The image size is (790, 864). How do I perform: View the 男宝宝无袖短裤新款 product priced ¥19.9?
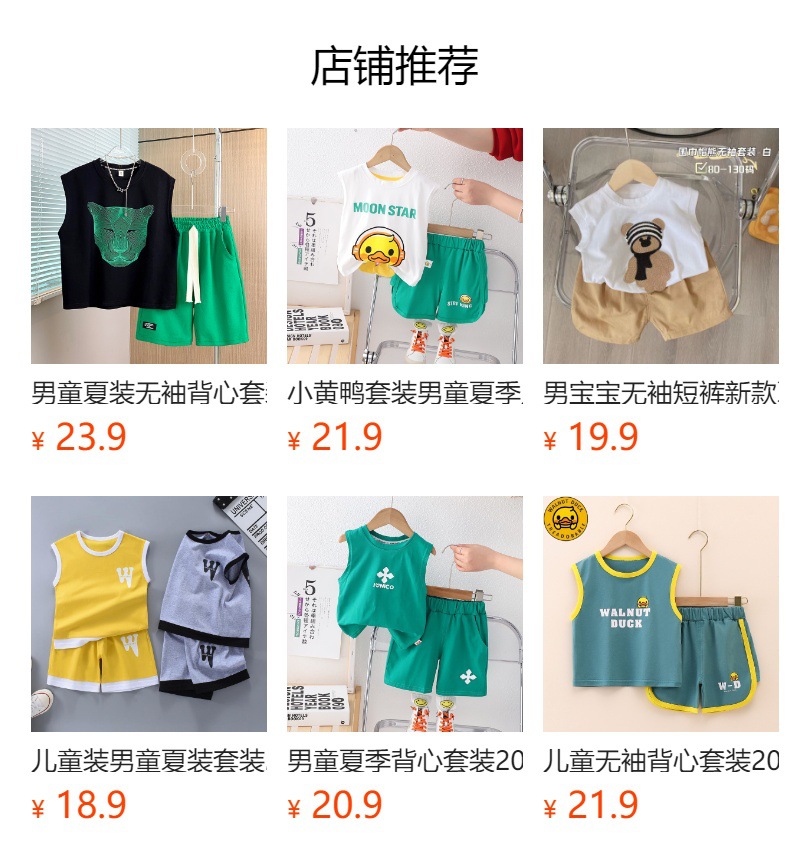(x=660, y=246)
